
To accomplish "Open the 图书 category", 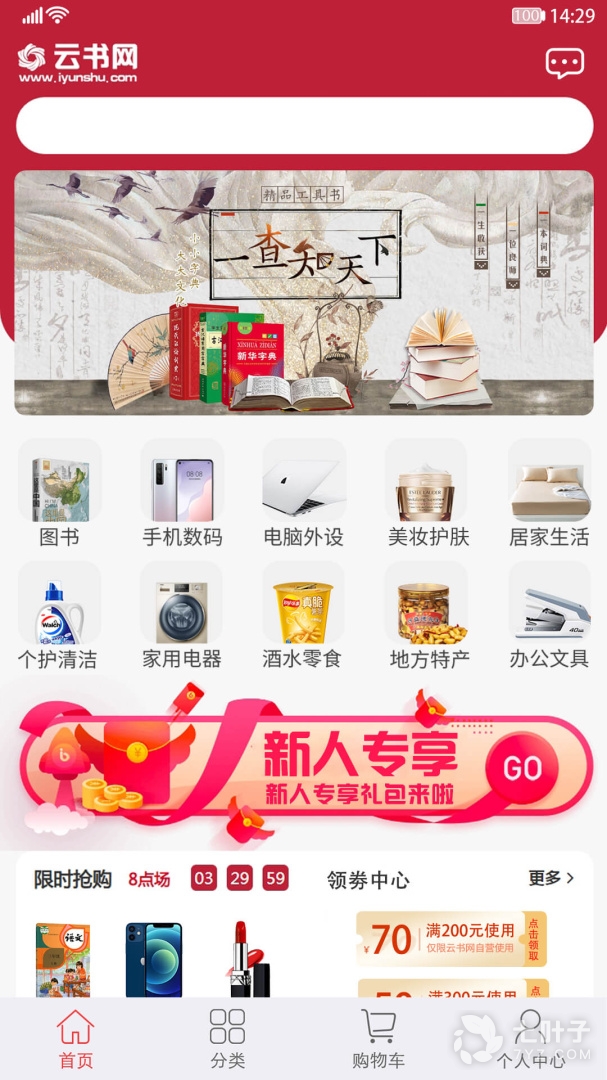I will tap(60, 493).
